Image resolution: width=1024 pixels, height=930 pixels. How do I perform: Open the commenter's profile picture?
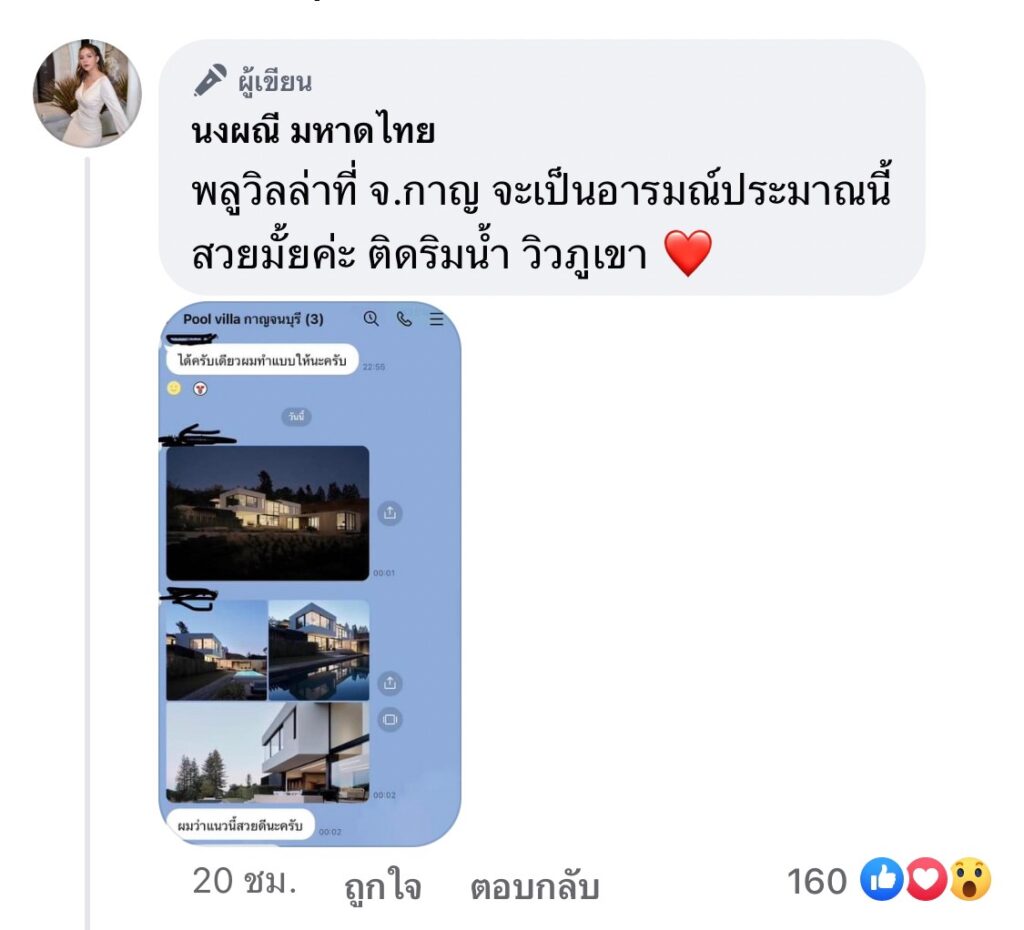[x=87, y=94]
